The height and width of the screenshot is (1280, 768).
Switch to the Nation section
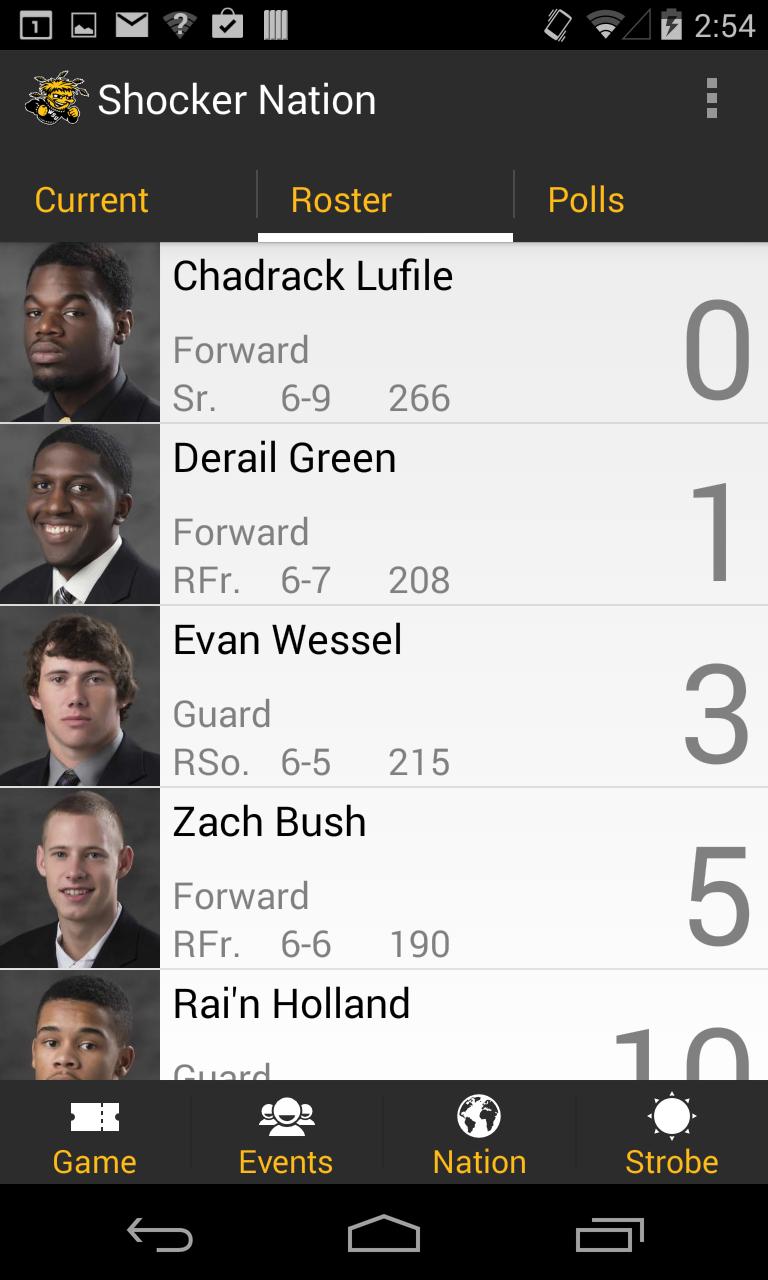pos(479,1135)
